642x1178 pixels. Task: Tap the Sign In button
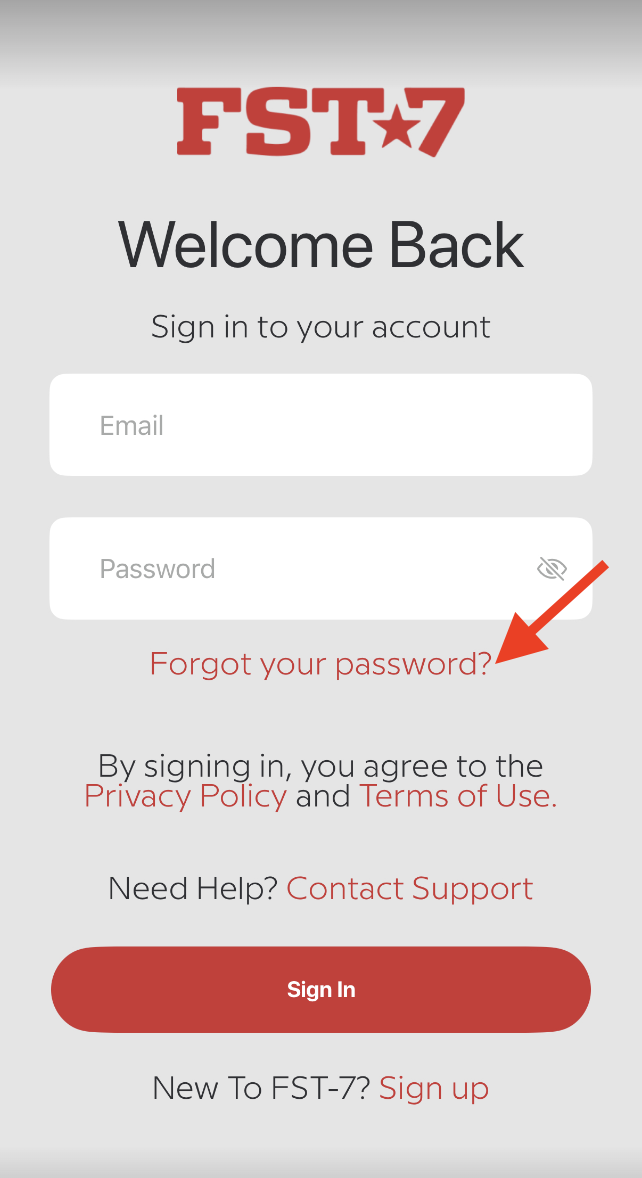pyautogui.click(x=321, y=989)
